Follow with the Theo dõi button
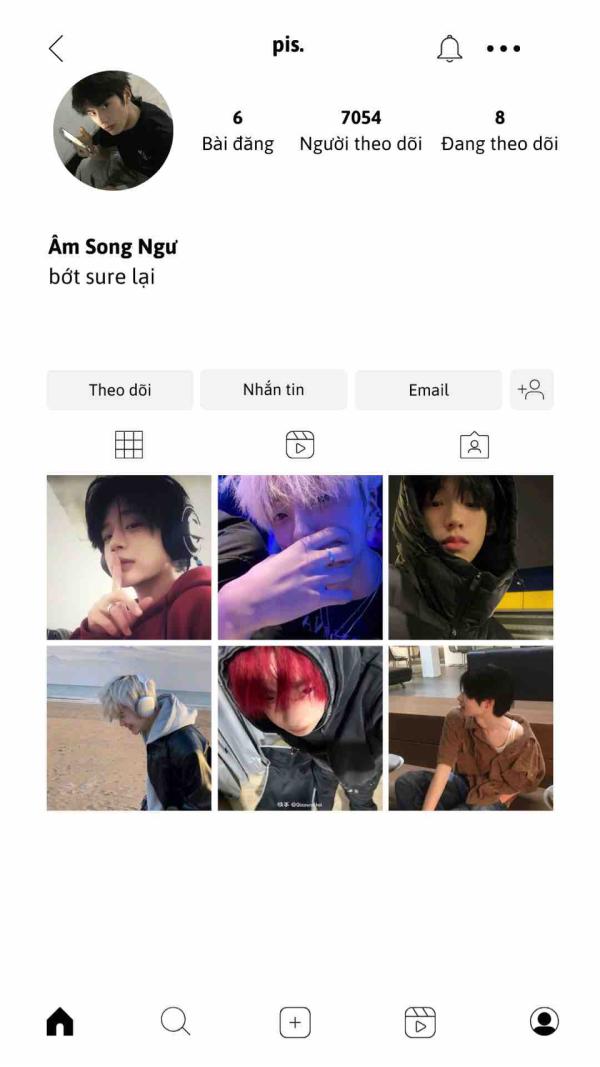 point(120,390)
